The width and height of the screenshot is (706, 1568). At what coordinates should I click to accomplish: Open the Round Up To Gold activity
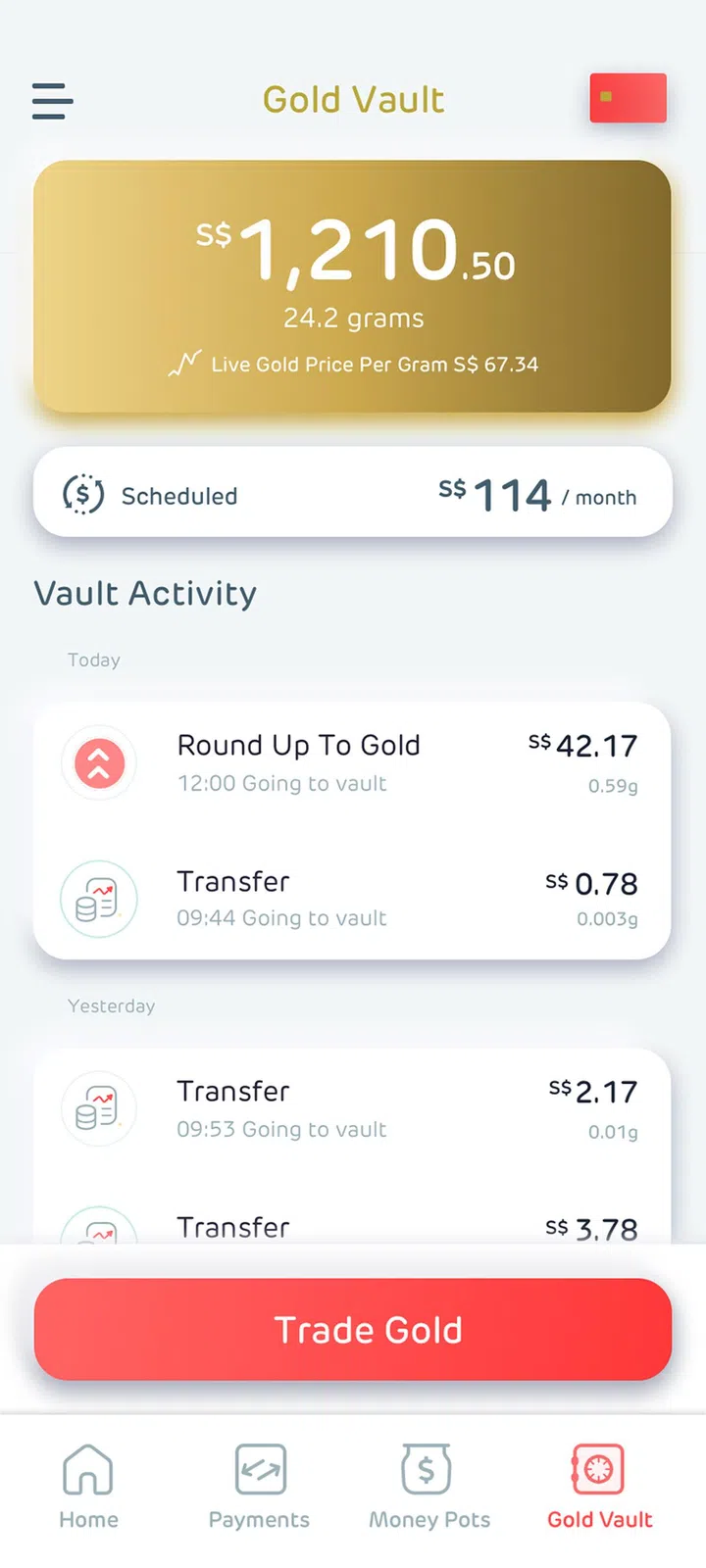(x=352, y=763)
